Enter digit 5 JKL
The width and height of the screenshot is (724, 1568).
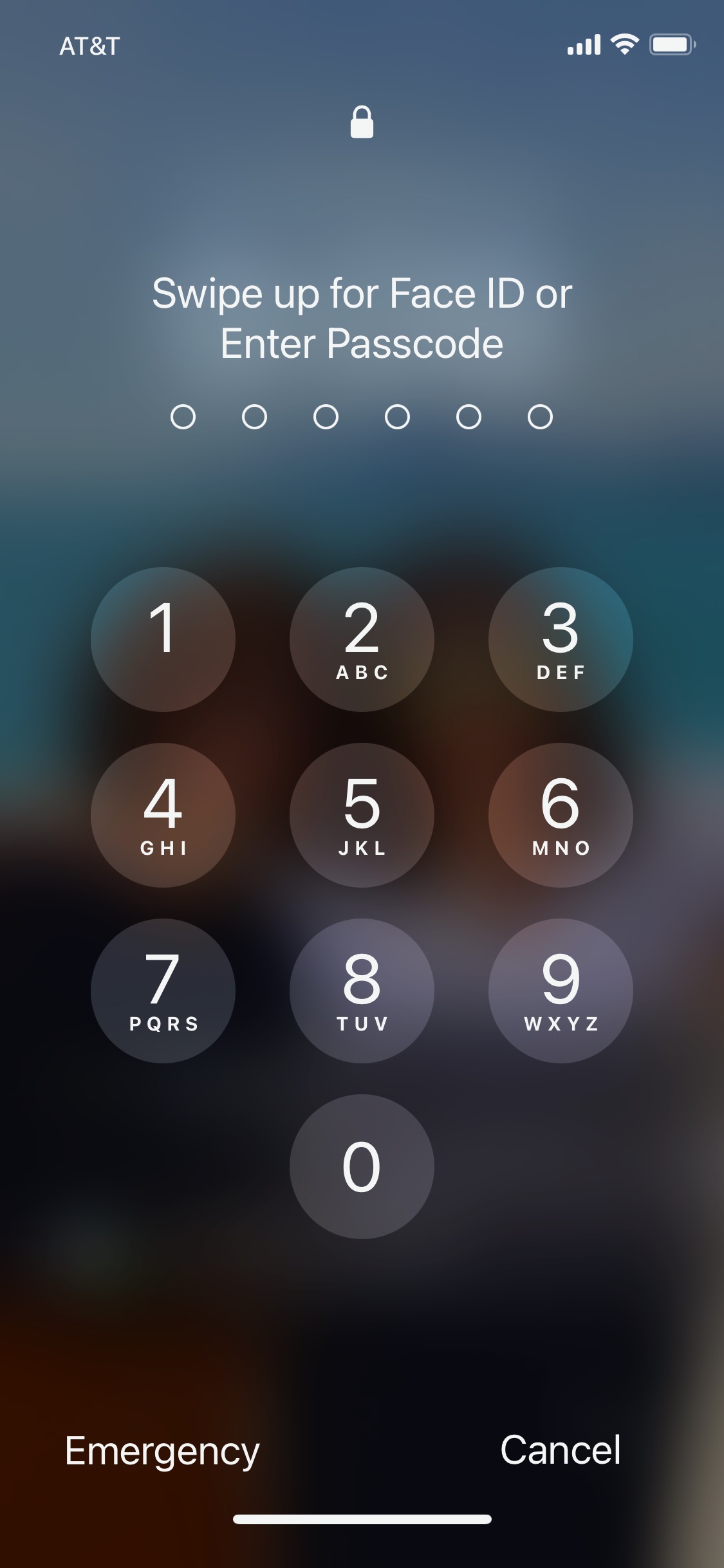[x=362, y=815]
